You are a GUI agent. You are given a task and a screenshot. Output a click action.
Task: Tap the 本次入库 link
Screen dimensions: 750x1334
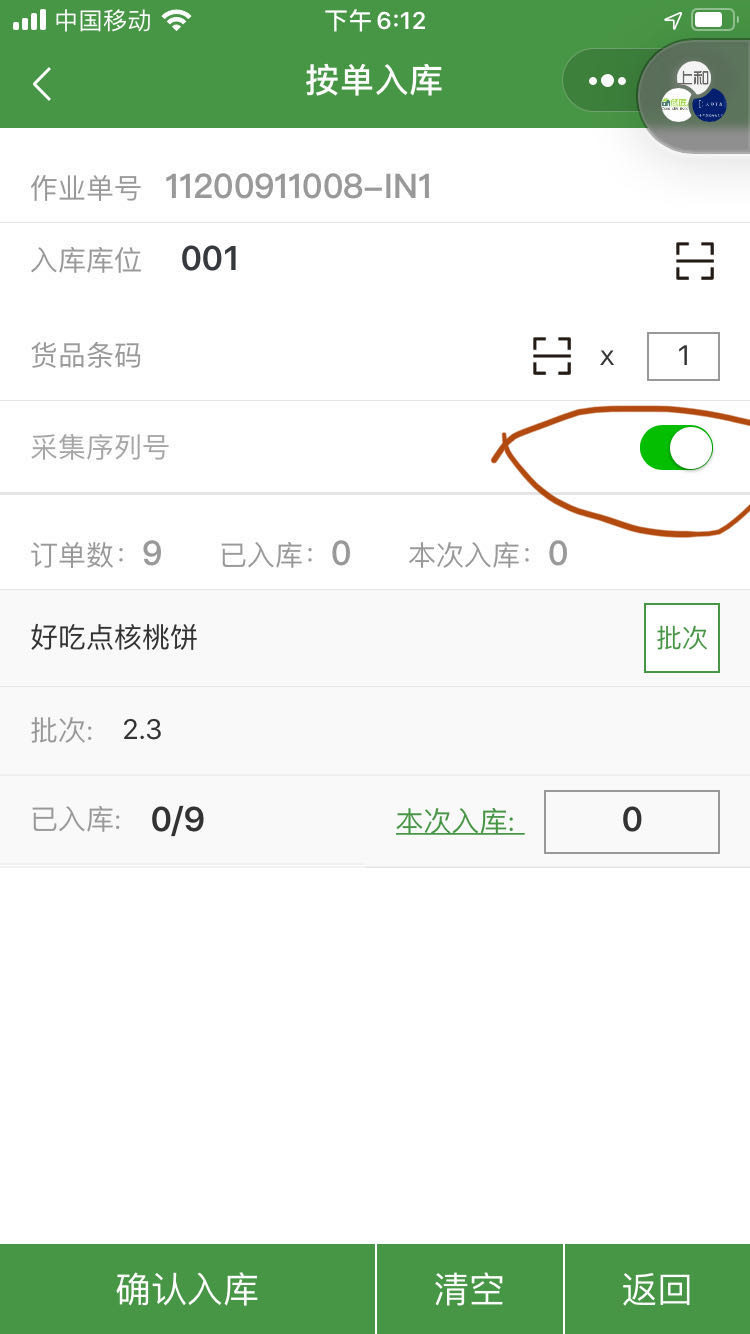[x=460, y=821]
